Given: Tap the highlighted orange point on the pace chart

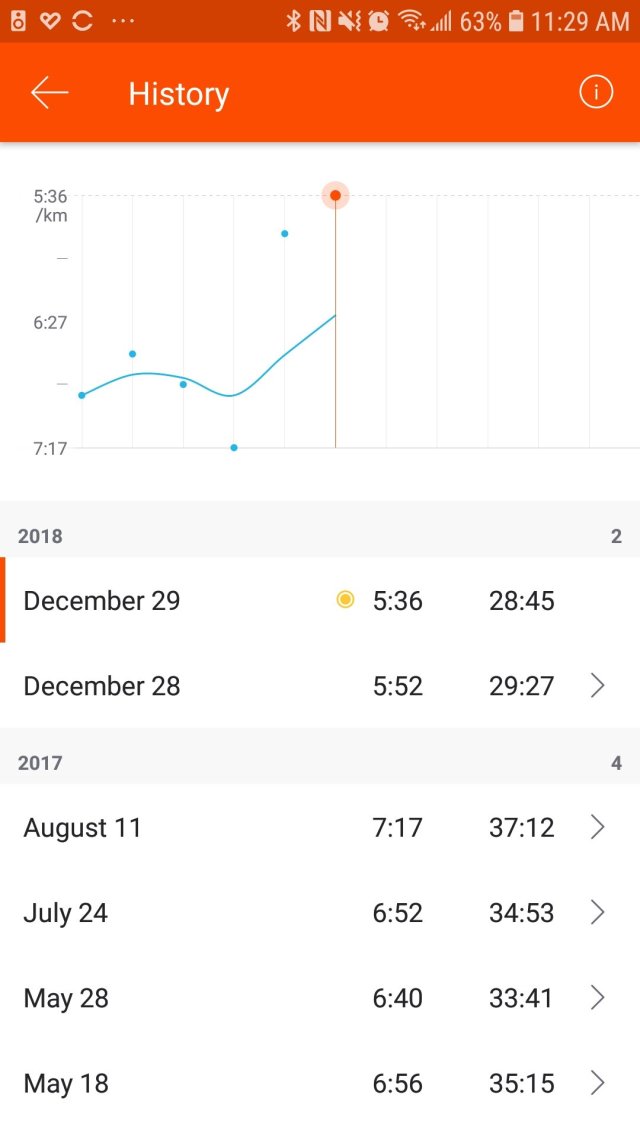Looking at the screenshot, I should 335,196.
